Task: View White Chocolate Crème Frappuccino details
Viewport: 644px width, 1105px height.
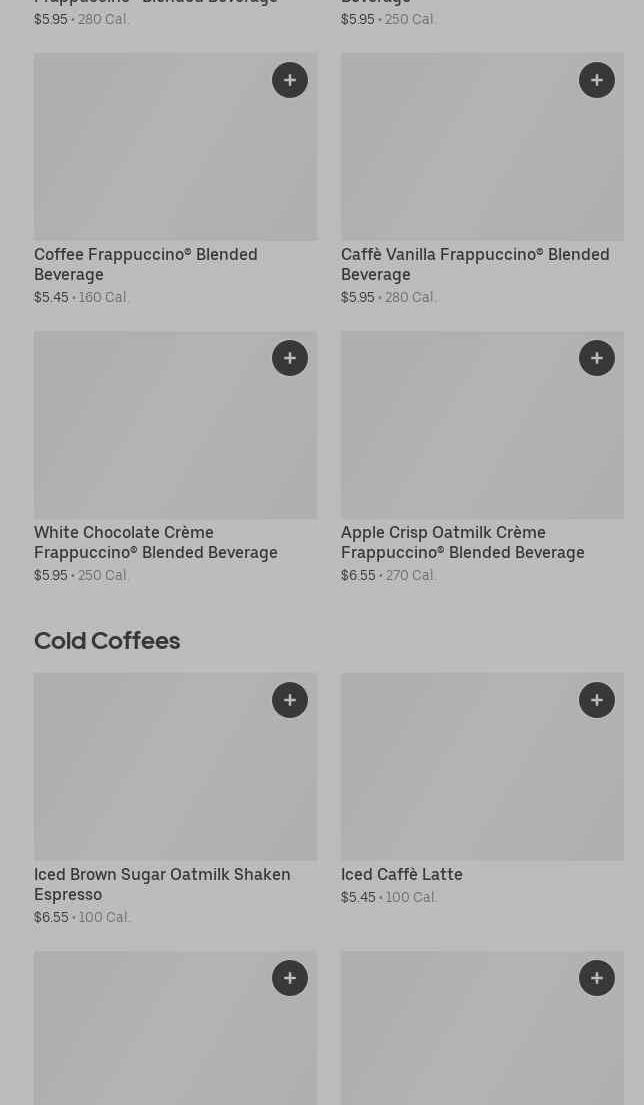Action: [x=155, y=542]
